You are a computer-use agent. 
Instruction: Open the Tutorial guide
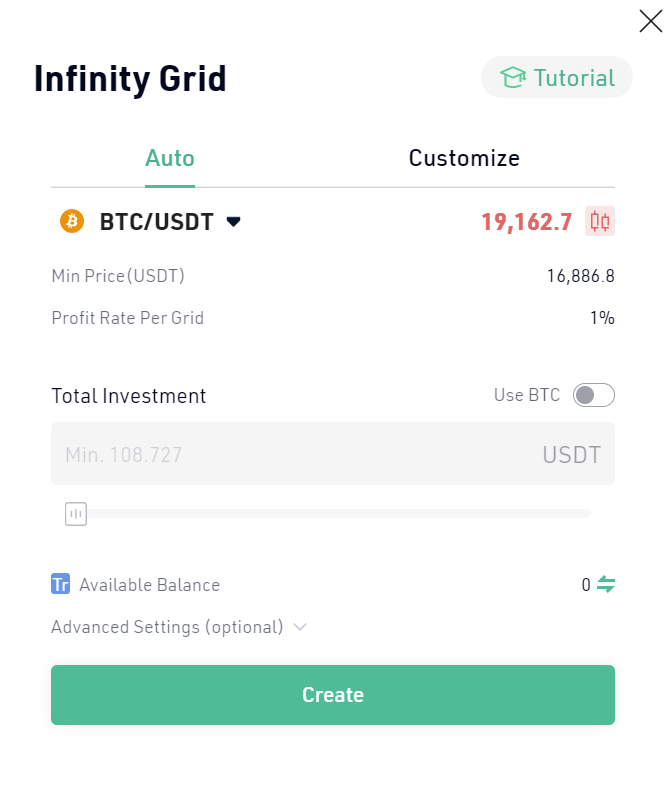pyautogui.click(x=557, y=78)
